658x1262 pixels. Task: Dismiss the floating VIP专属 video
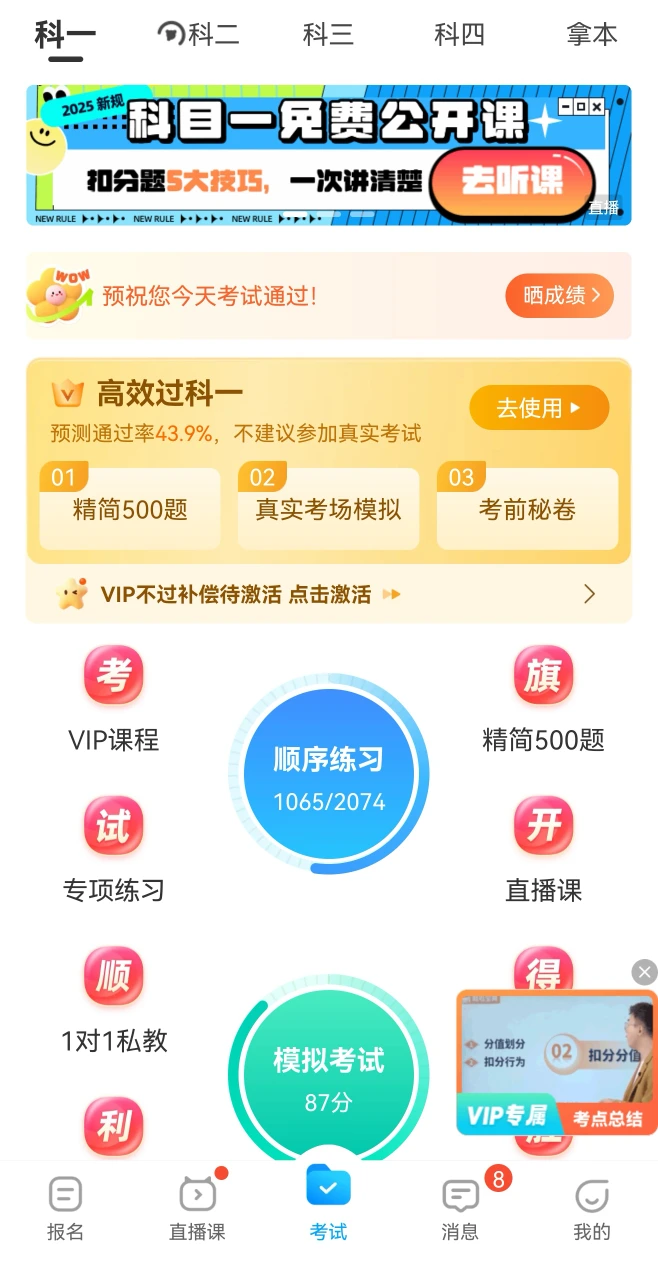645,972
